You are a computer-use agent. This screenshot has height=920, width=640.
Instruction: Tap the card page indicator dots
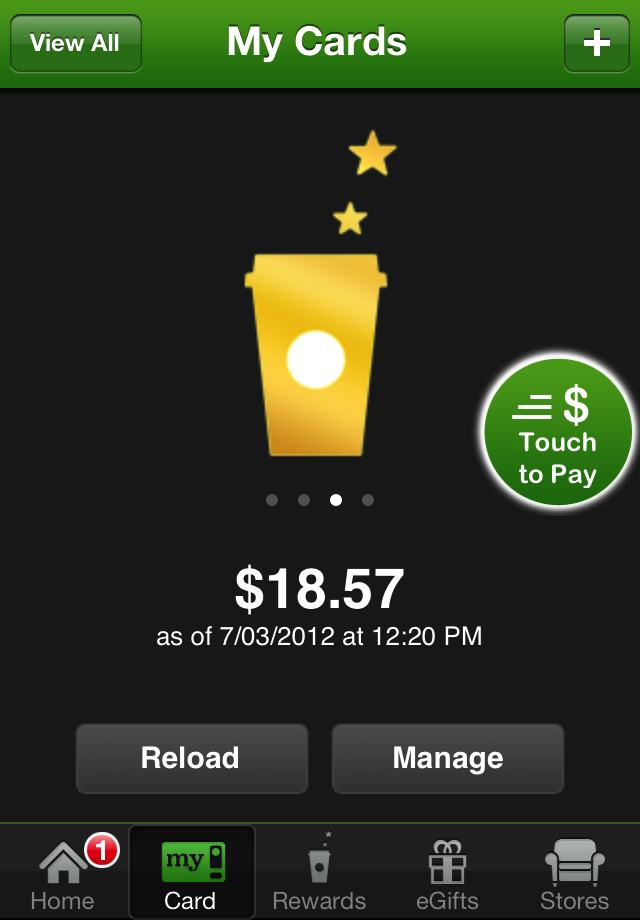(320, 500)
